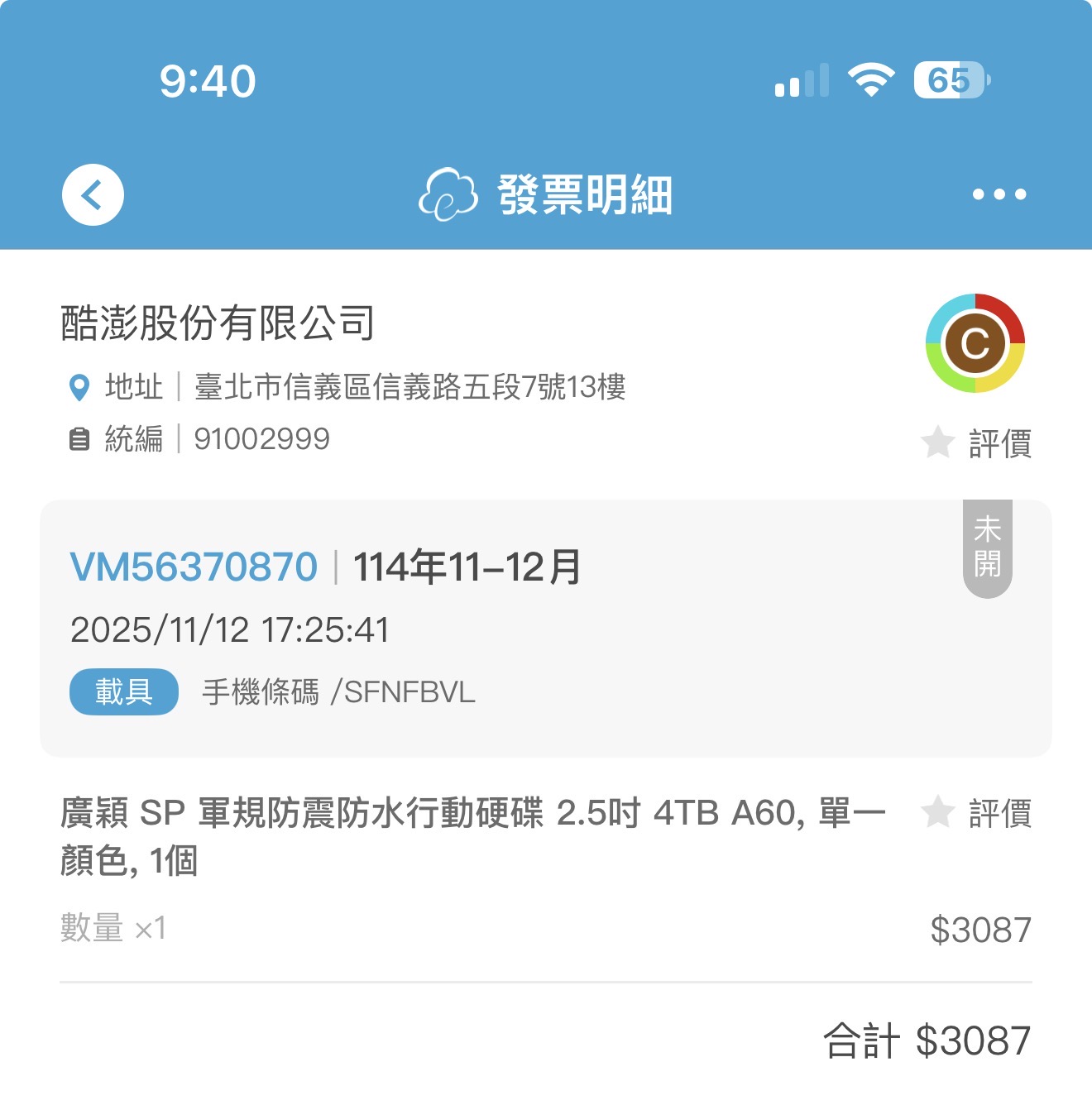Rate the 廣穎 SP hard drive item

point(977,813)
